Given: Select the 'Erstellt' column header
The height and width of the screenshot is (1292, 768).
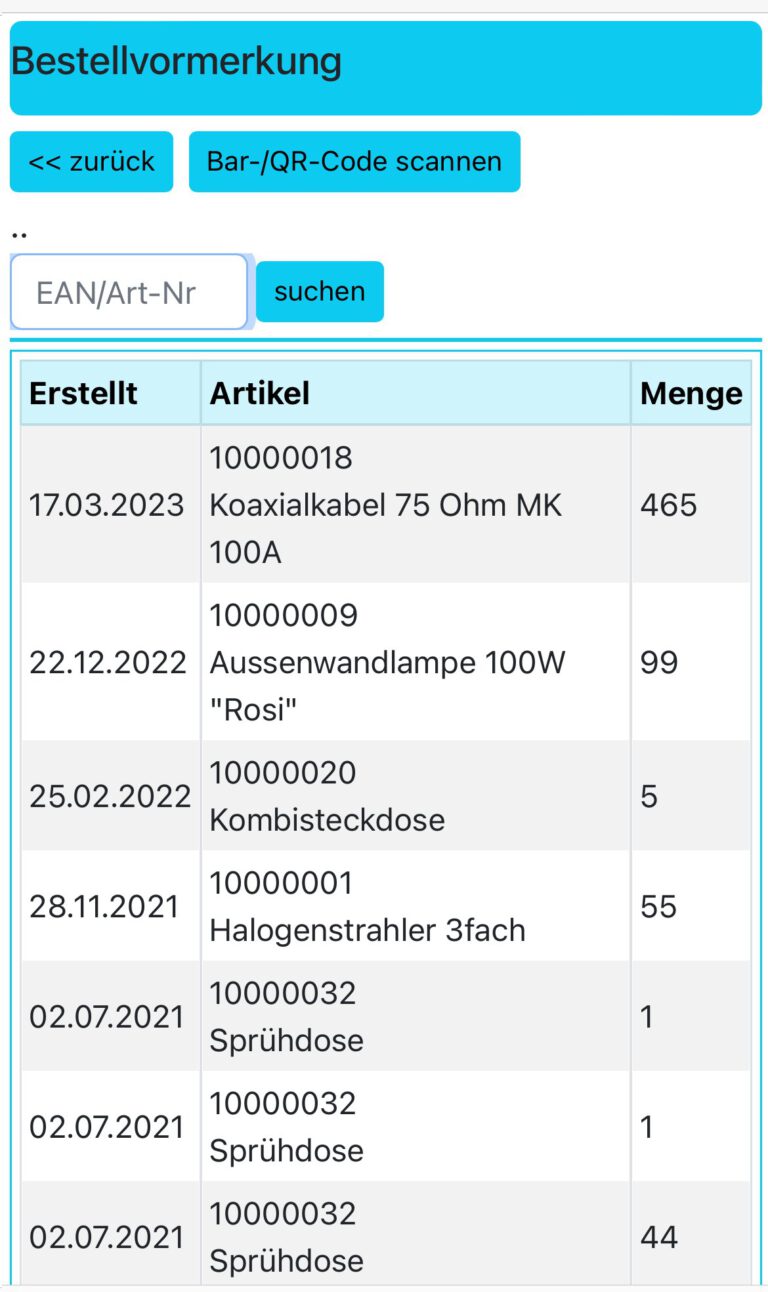Looking at the screenshot, I should [x=82, y=393].
